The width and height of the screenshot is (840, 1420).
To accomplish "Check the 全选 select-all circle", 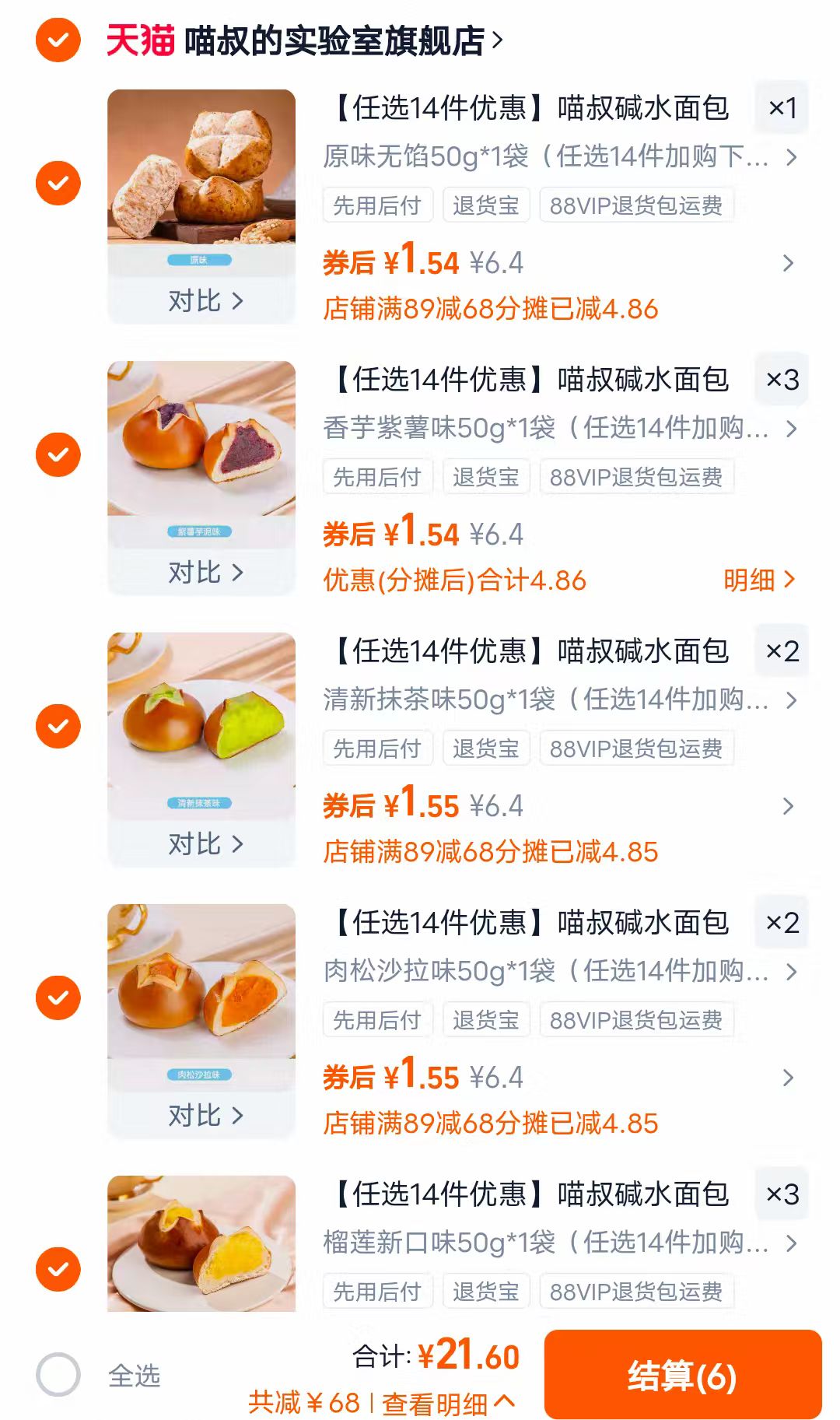I will point(58,1375).
